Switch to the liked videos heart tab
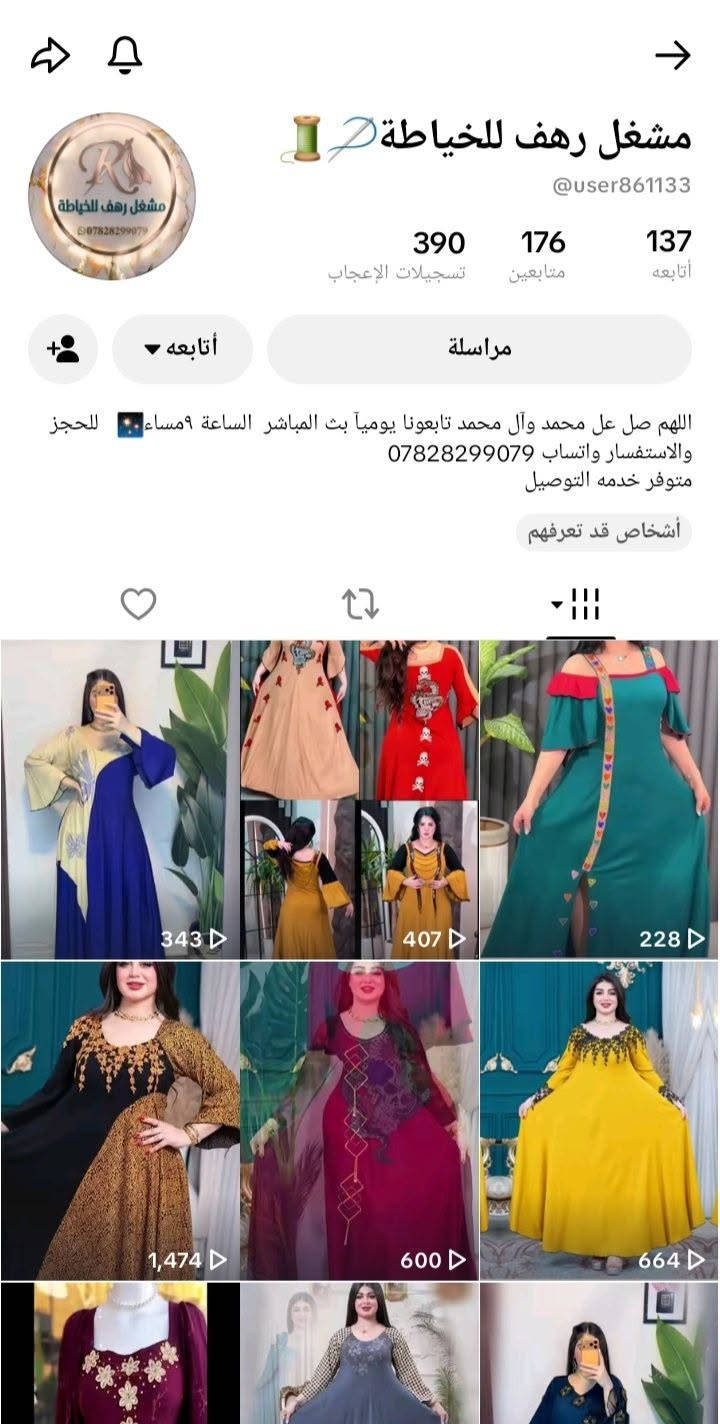 pos(139,604)
